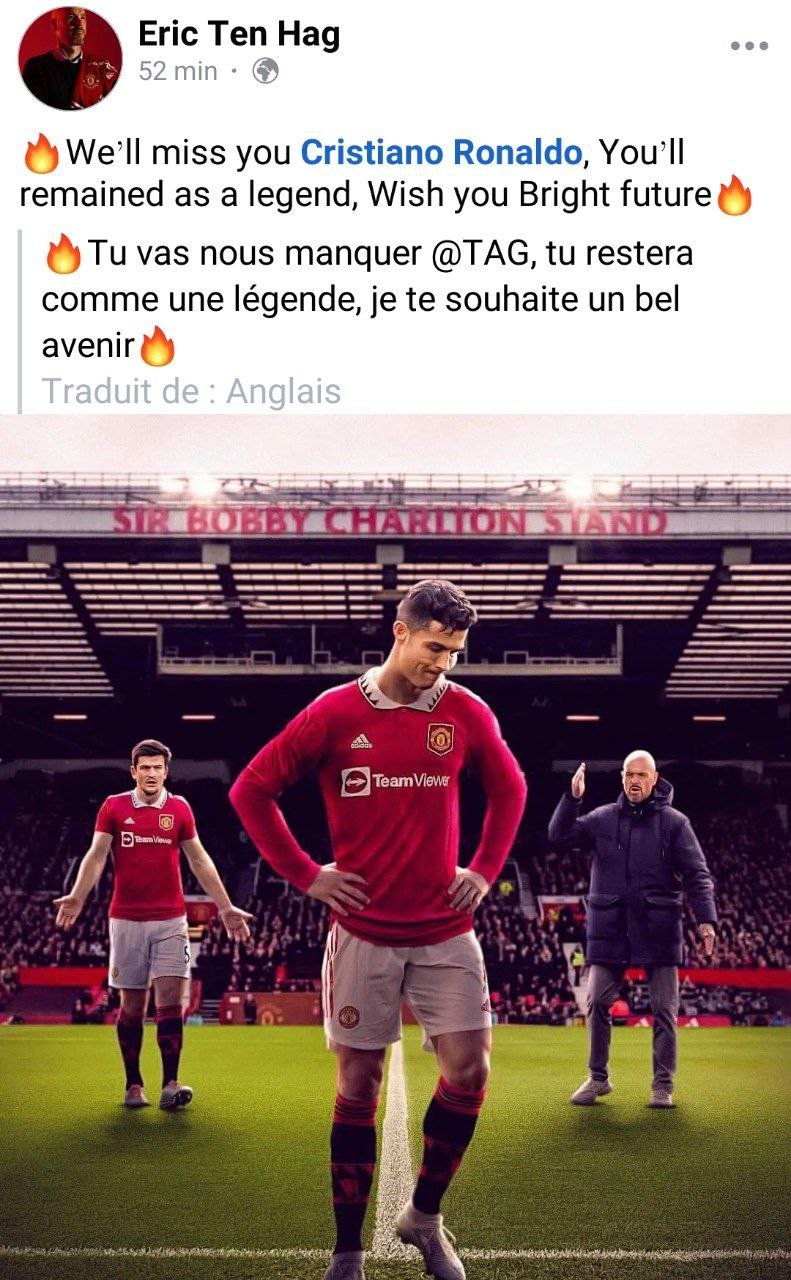
Task: Open Eric Ten Hag's profile picture
Action: pyautogui.click(x=70, y=58)
